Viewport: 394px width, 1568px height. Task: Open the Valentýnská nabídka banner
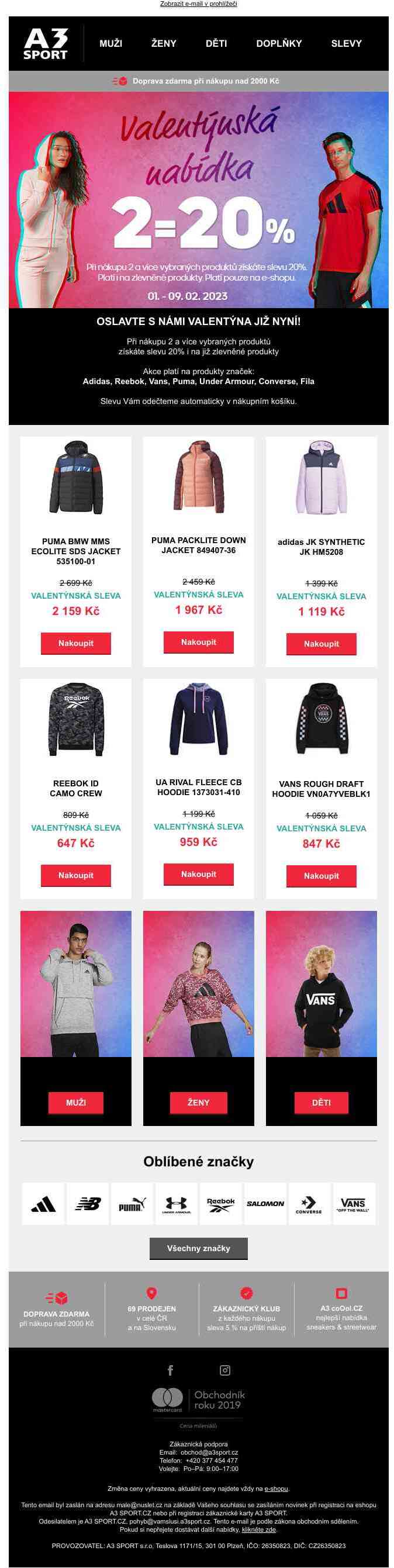coord(198,199)
